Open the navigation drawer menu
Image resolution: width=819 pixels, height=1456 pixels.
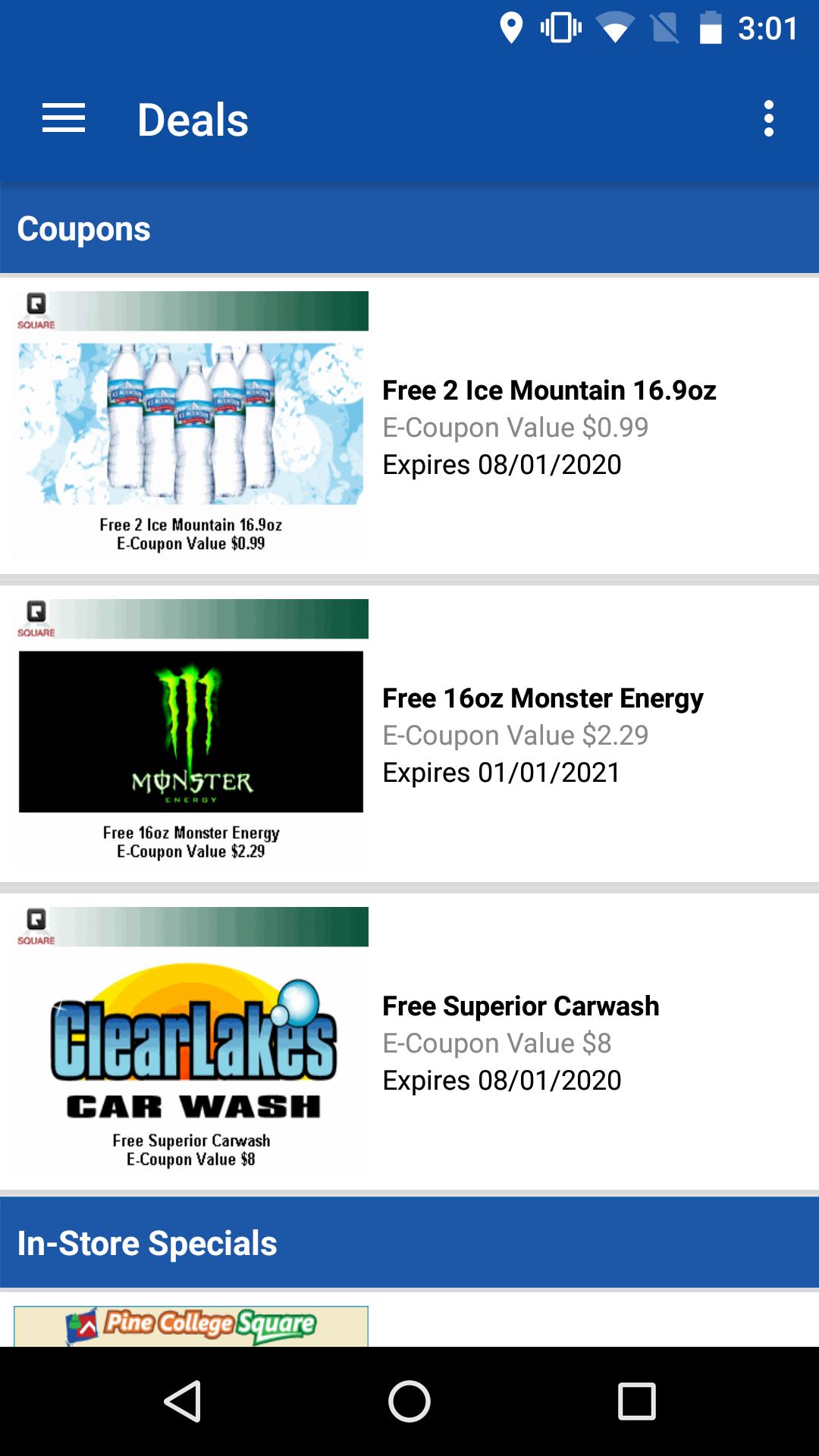(x=64, y=119)
